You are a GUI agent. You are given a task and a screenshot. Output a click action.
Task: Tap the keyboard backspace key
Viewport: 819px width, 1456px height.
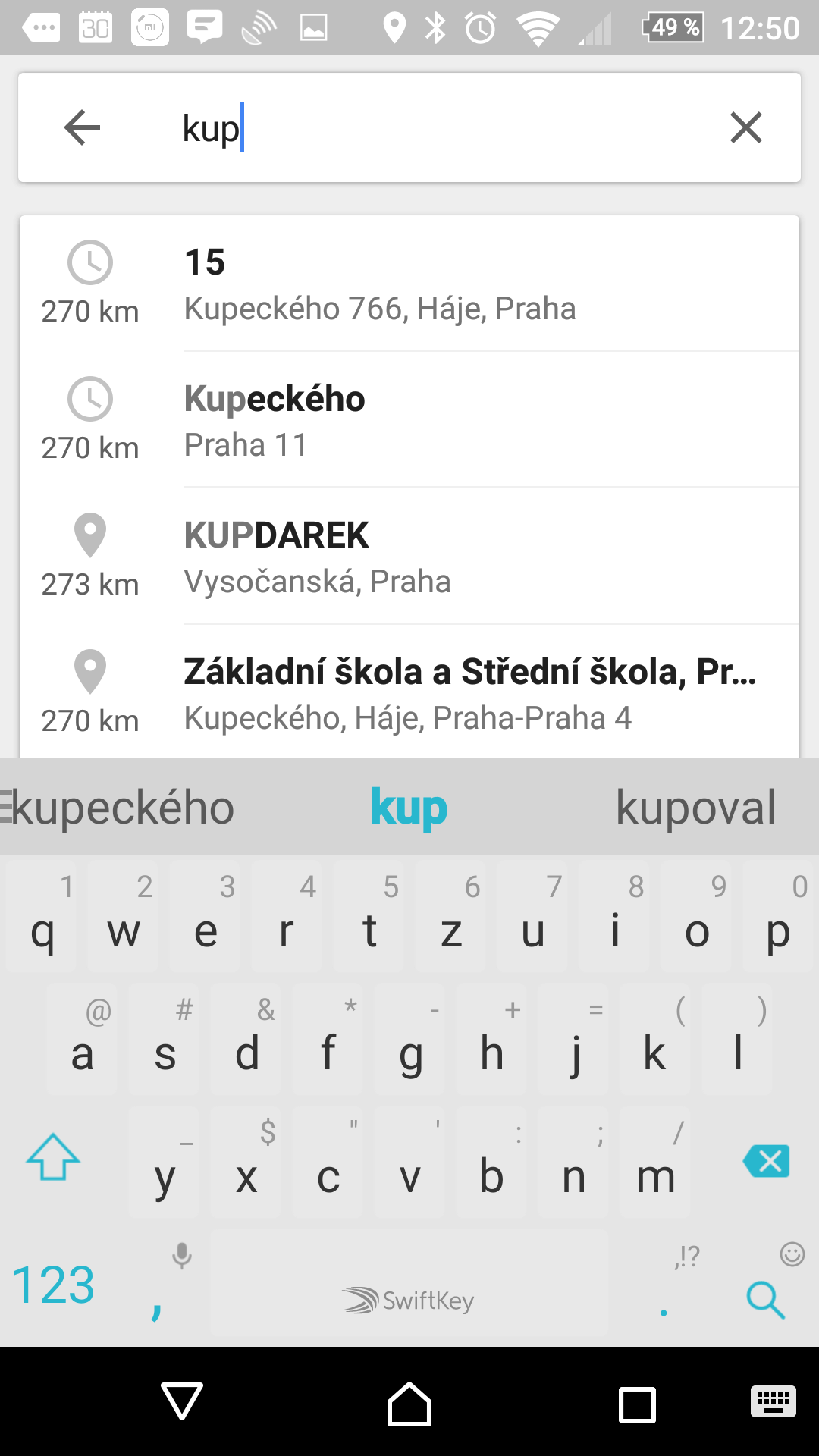(x=767, y=1161)
